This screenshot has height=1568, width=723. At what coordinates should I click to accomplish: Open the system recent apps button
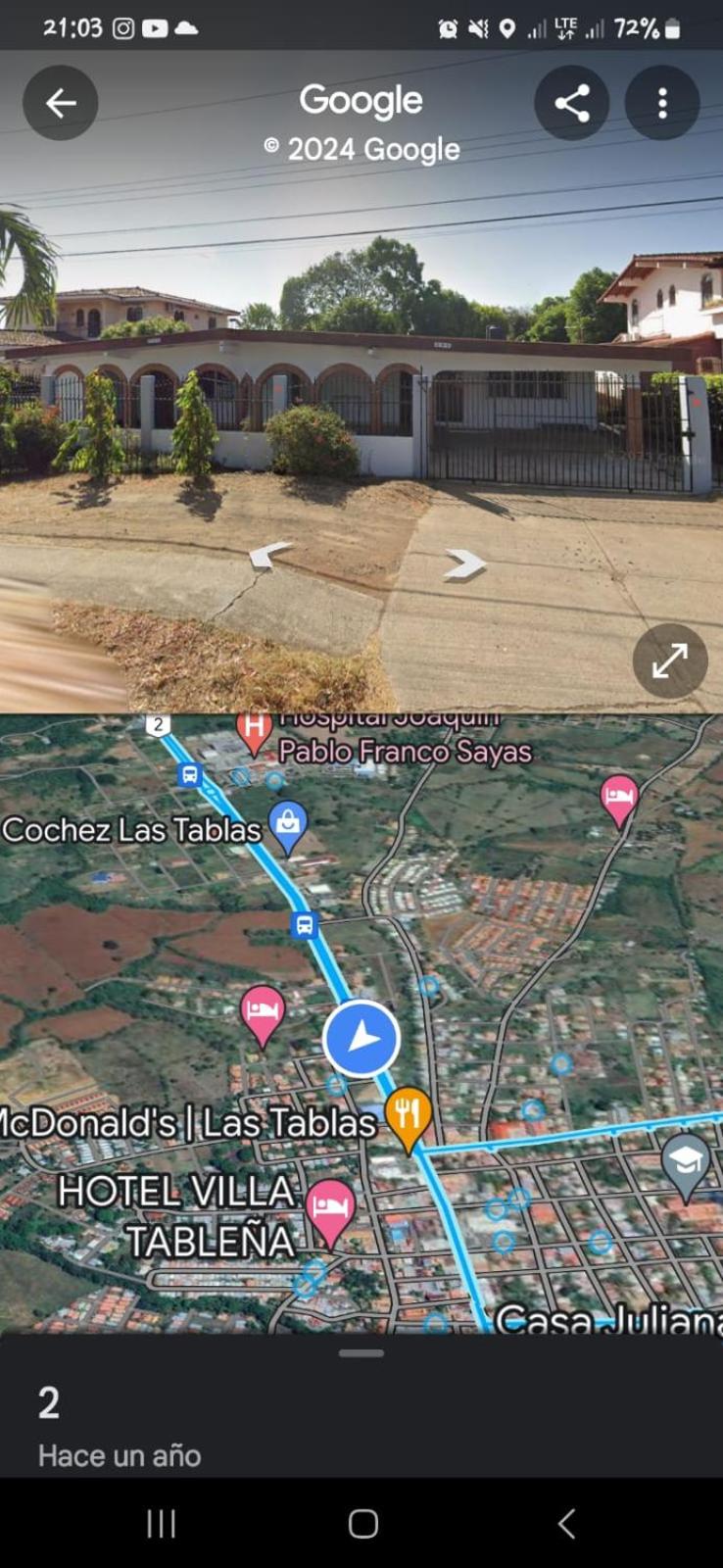161,1524
